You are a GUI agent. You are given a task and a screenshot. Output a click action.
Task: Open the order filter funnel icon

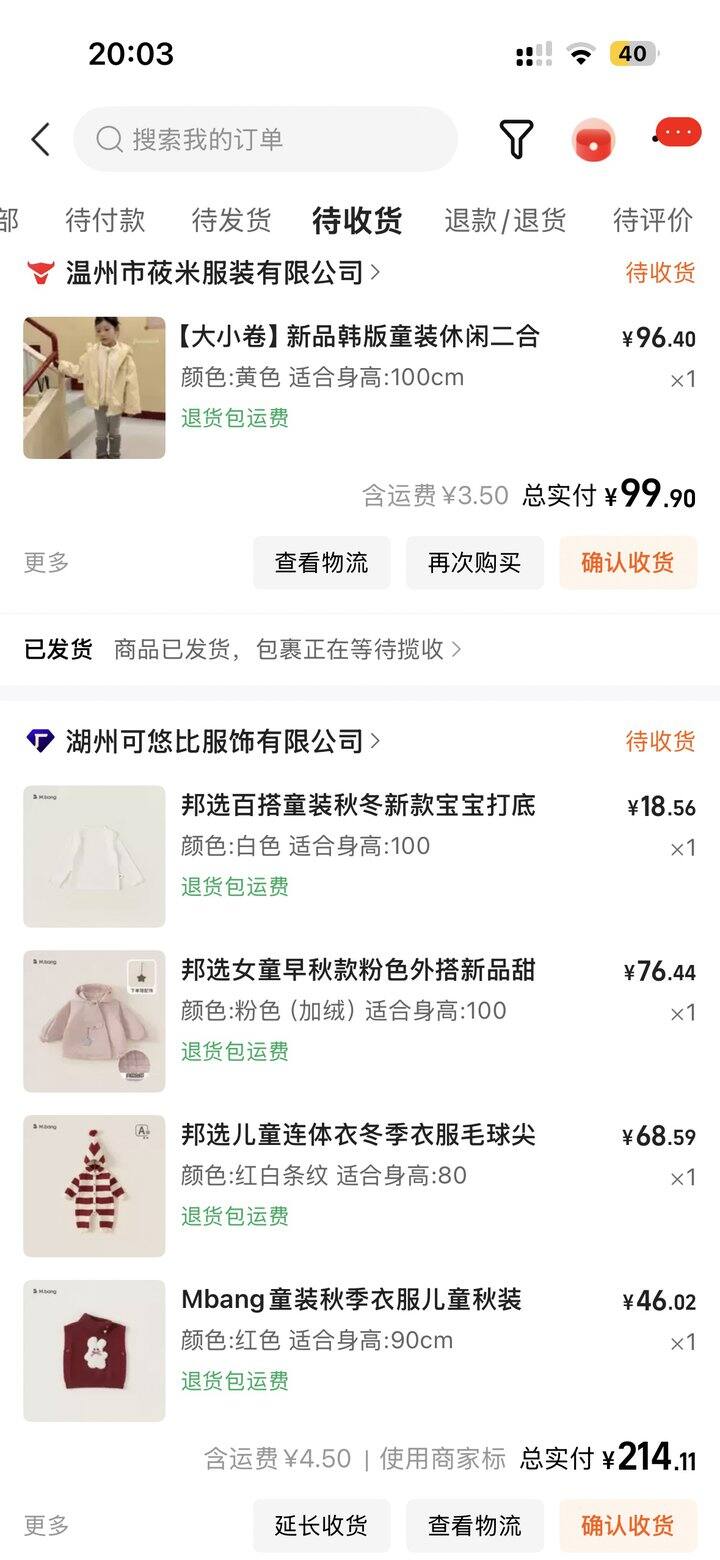click(x=516, y=140)
